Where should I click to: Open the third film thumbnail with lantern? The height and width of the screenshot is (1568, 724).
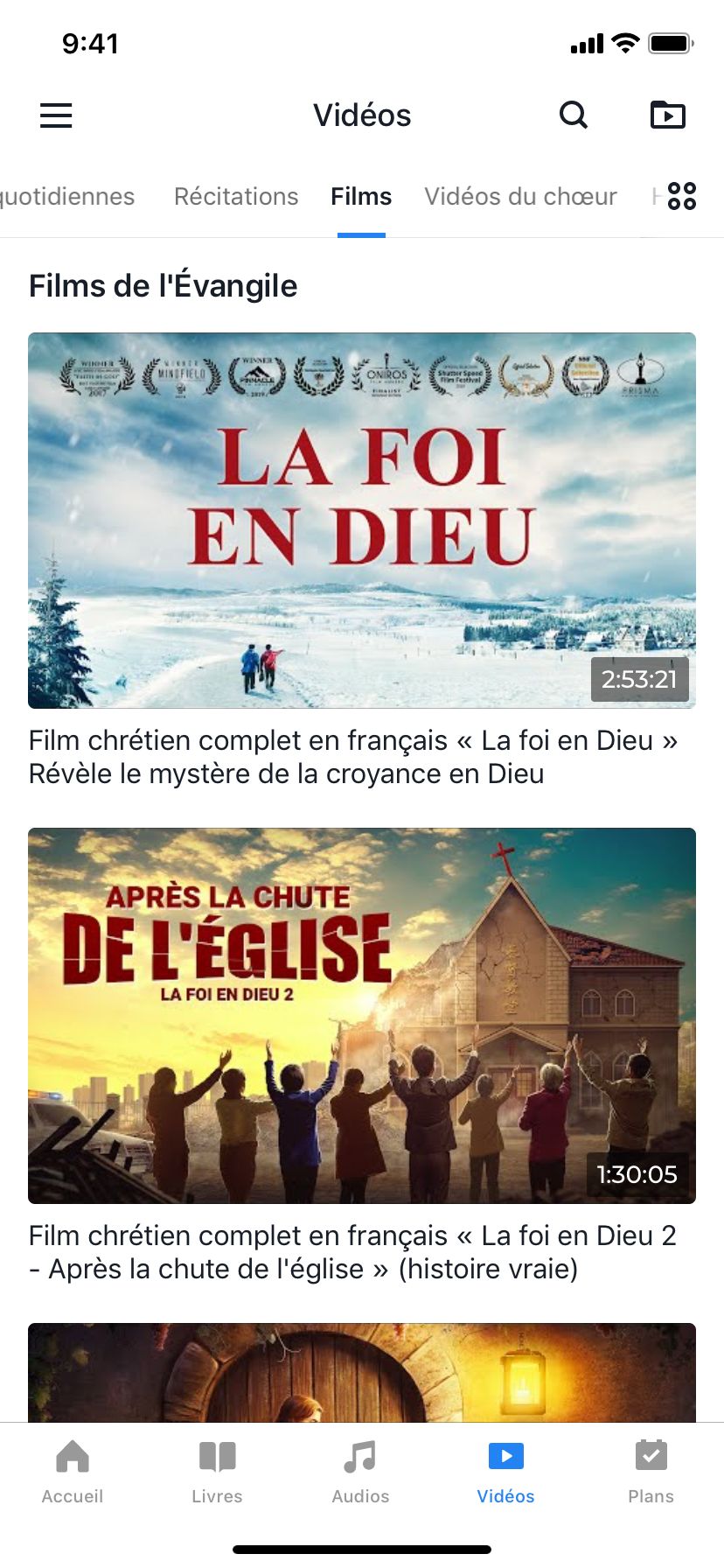coord(362,1372)
